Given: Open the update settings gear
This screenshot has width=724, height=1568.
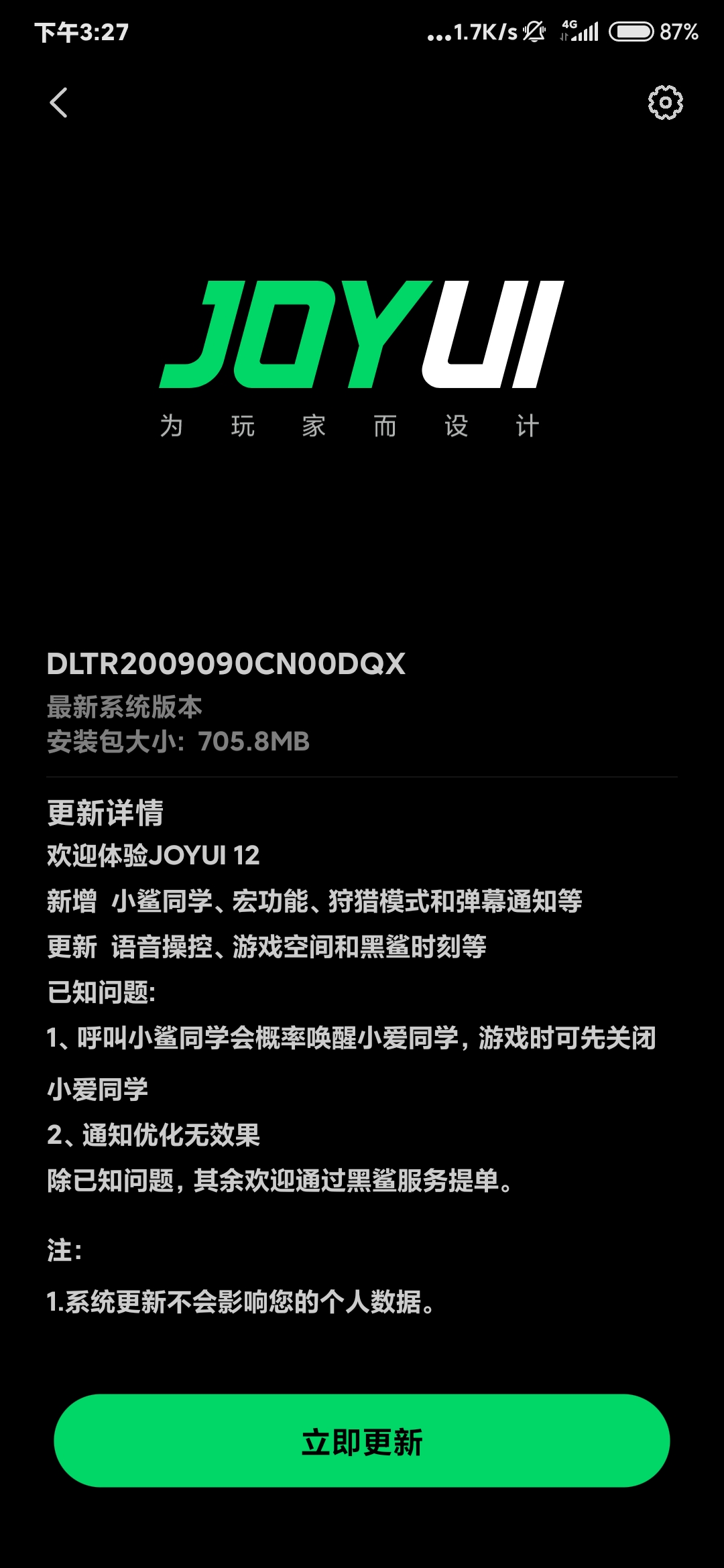Looking at the screenshot, I should (665, 103).
